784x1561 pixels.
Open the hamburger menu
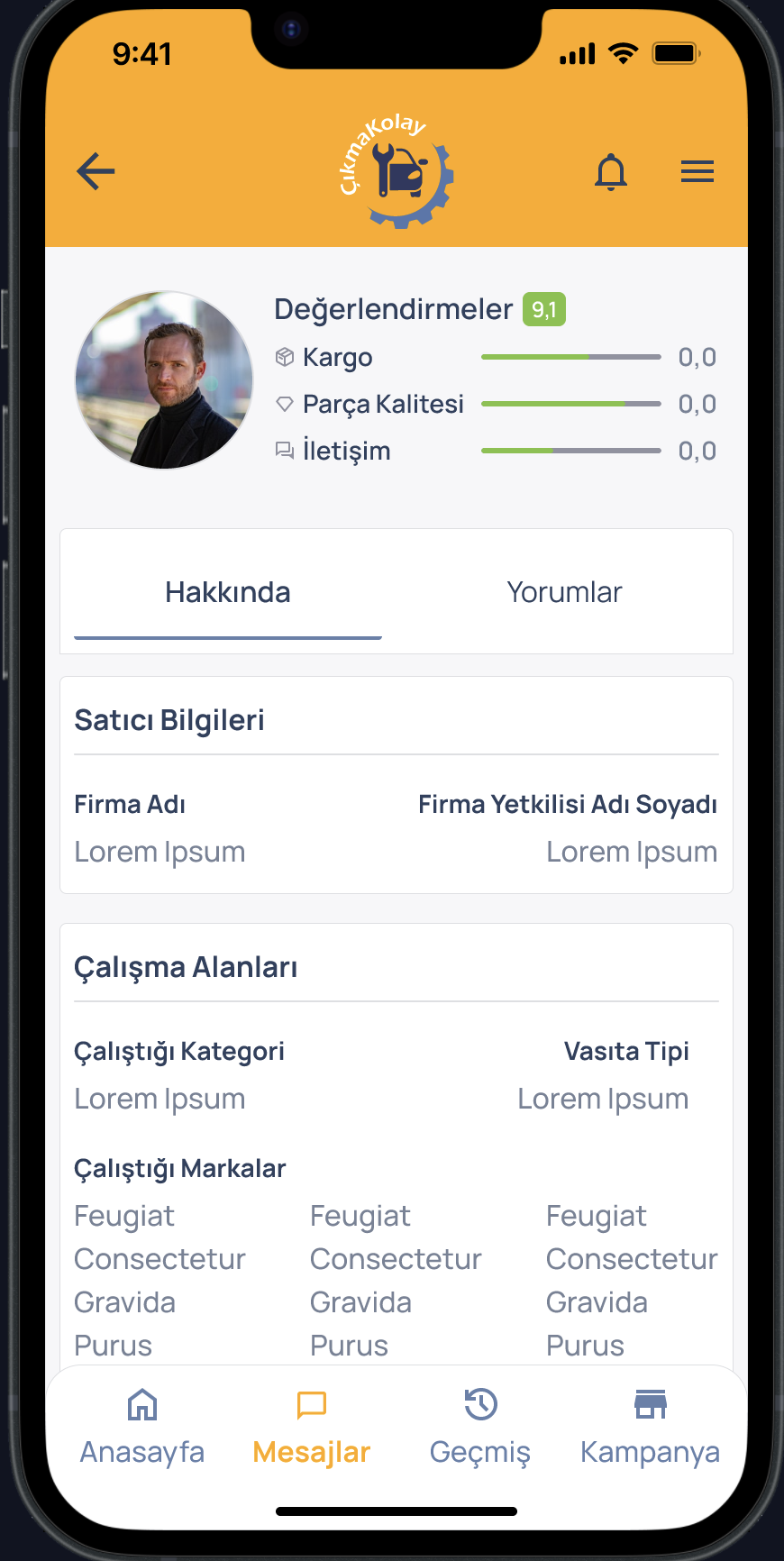click(x=697, y=171)
